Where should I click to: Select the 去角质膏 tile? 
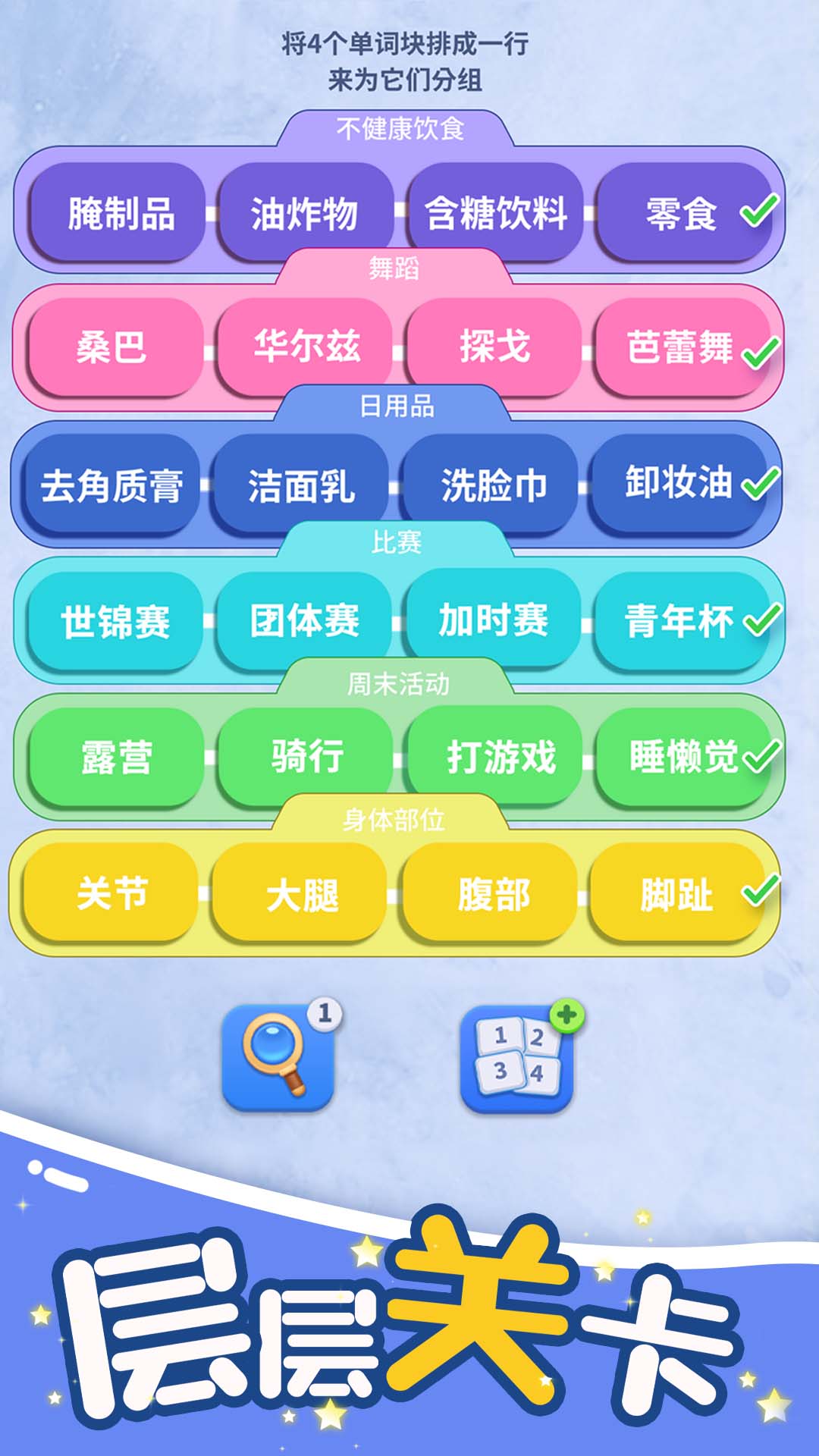114,486
